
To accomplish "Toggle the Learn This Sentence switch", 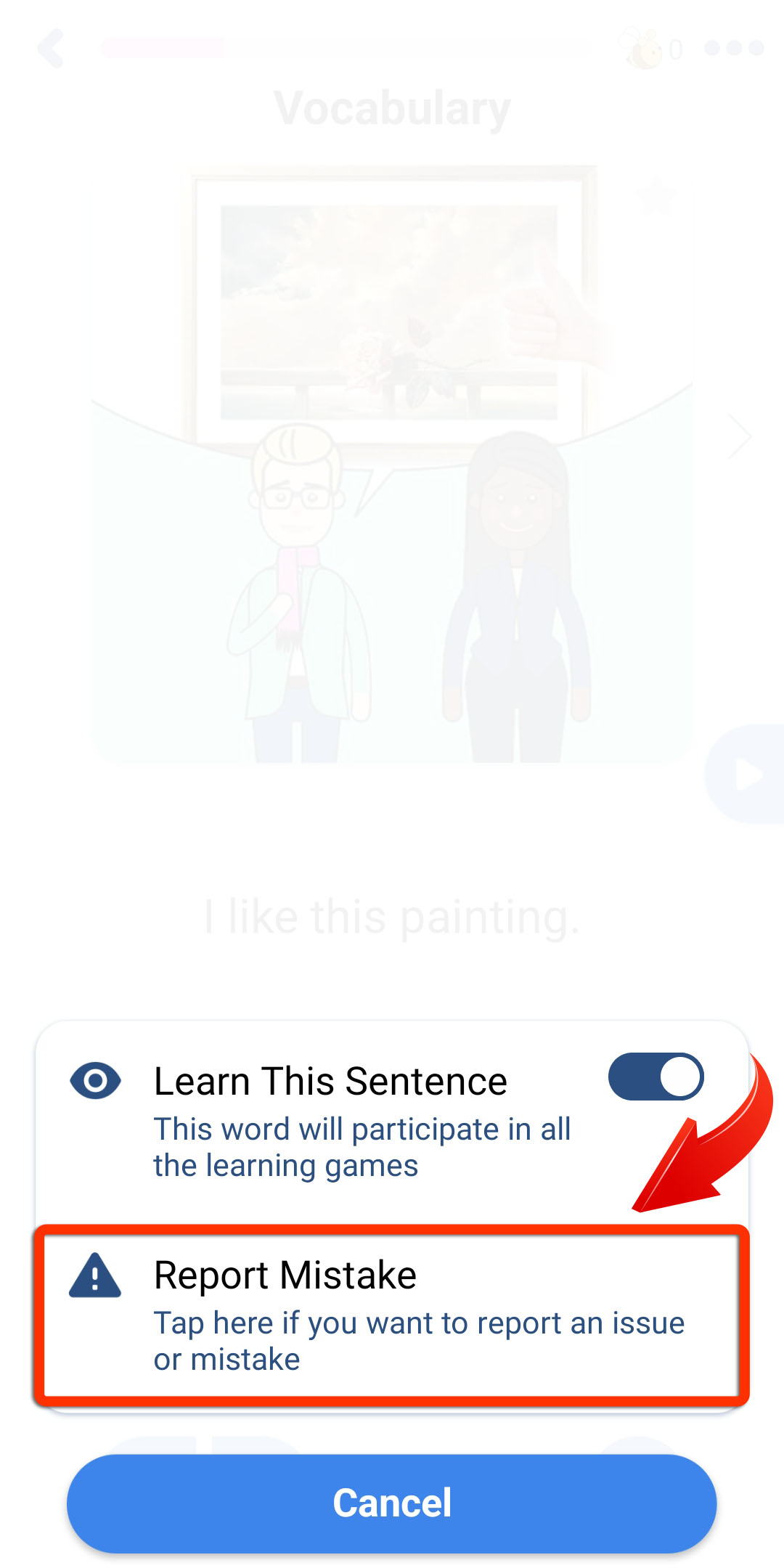I will click(656, 1077).
